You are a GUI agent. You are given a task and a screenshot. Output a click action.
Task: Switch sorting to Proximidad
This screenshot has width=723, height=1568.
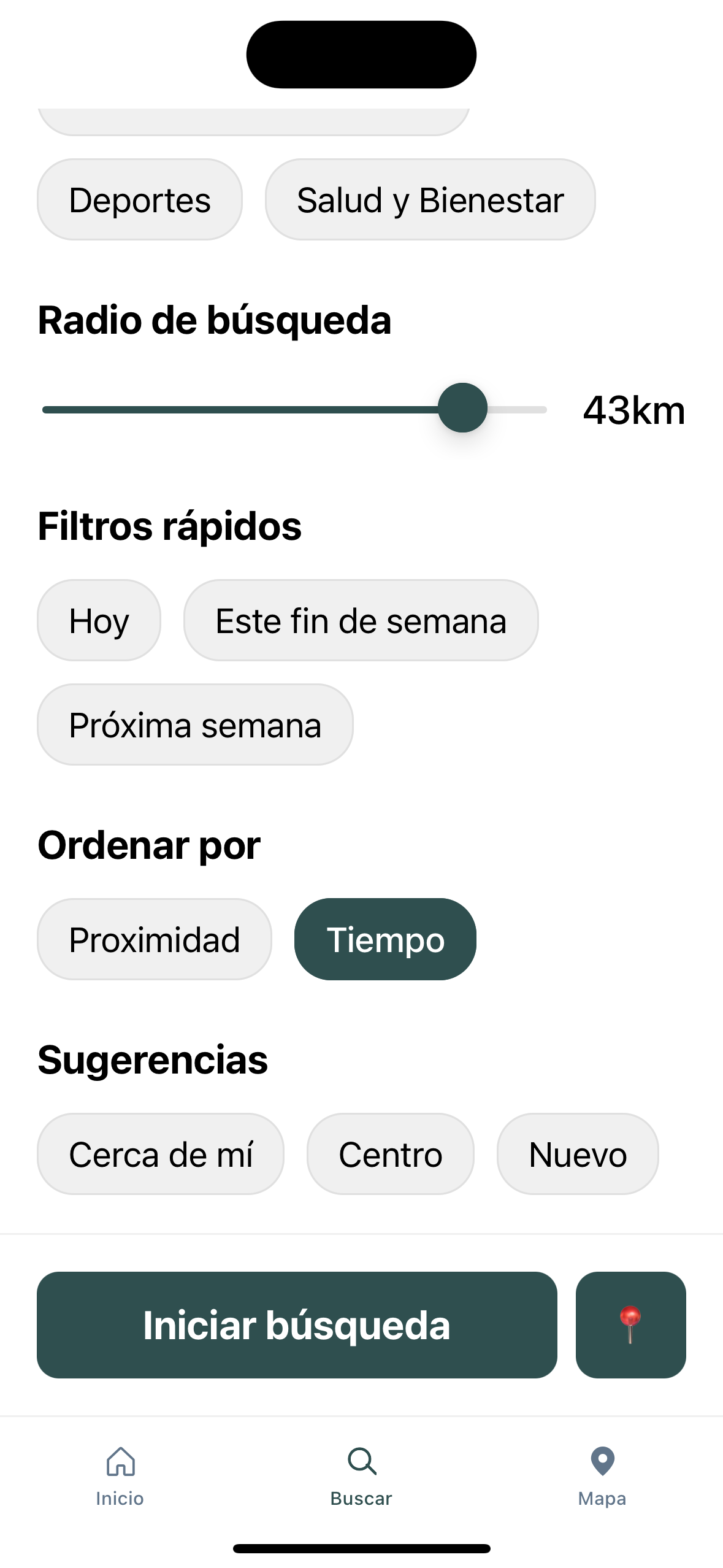click(x=154, y=939)
